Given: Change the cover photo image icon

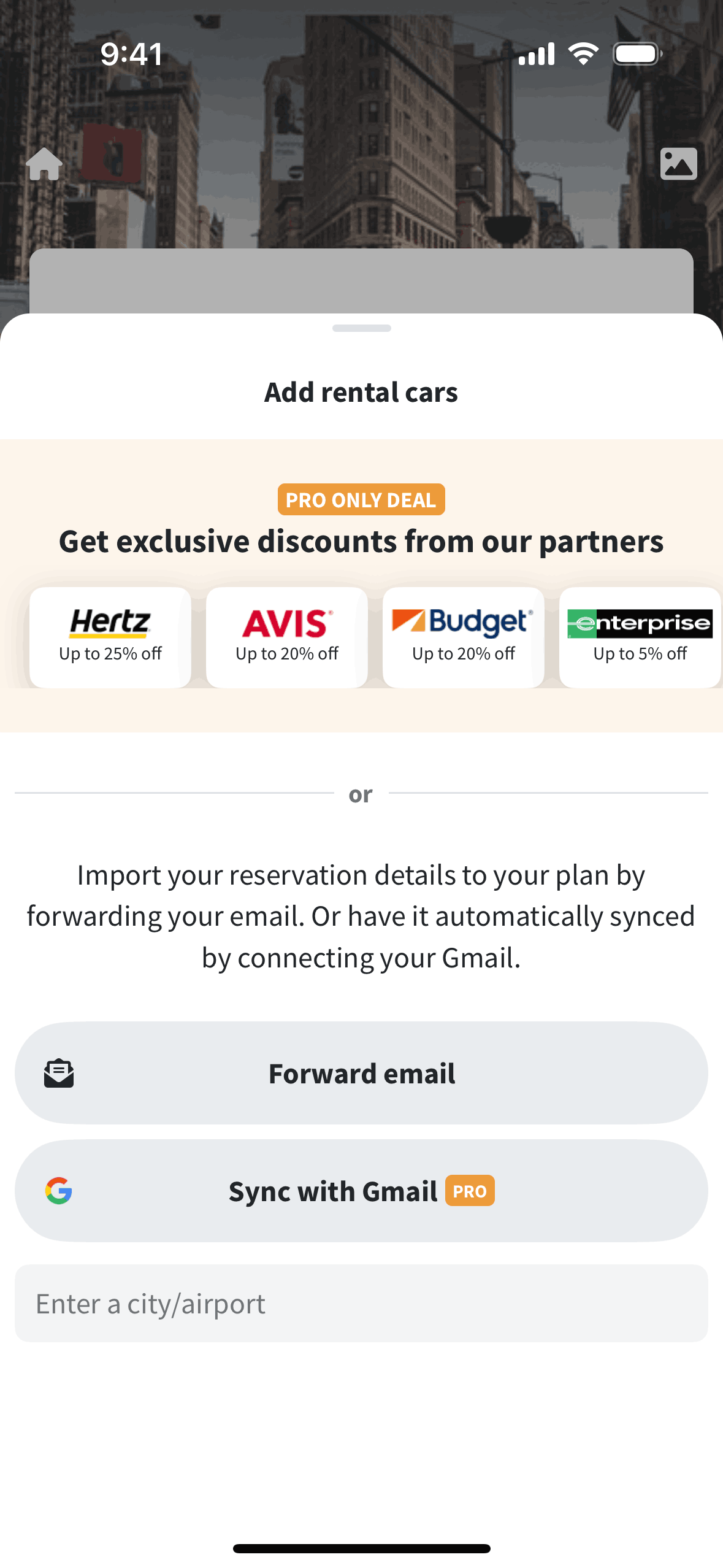Looking at the screenshot, I should coord(679,164).
